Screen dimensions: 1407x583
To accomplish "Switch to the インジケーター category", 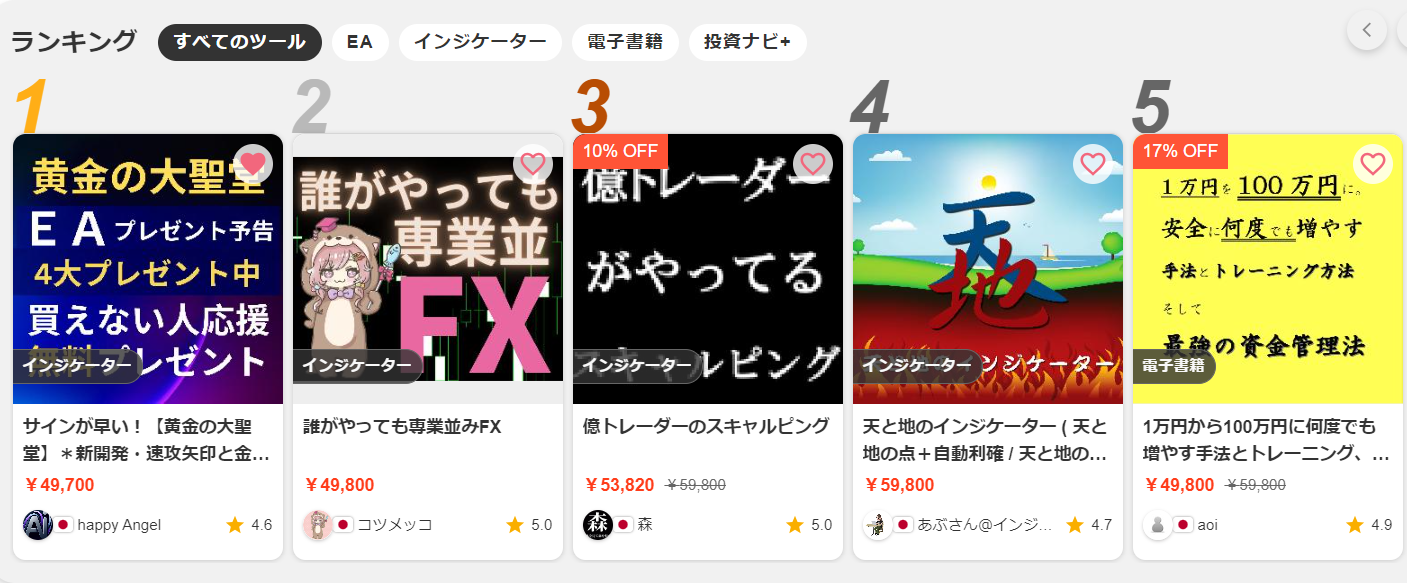I will pos(480,42).
